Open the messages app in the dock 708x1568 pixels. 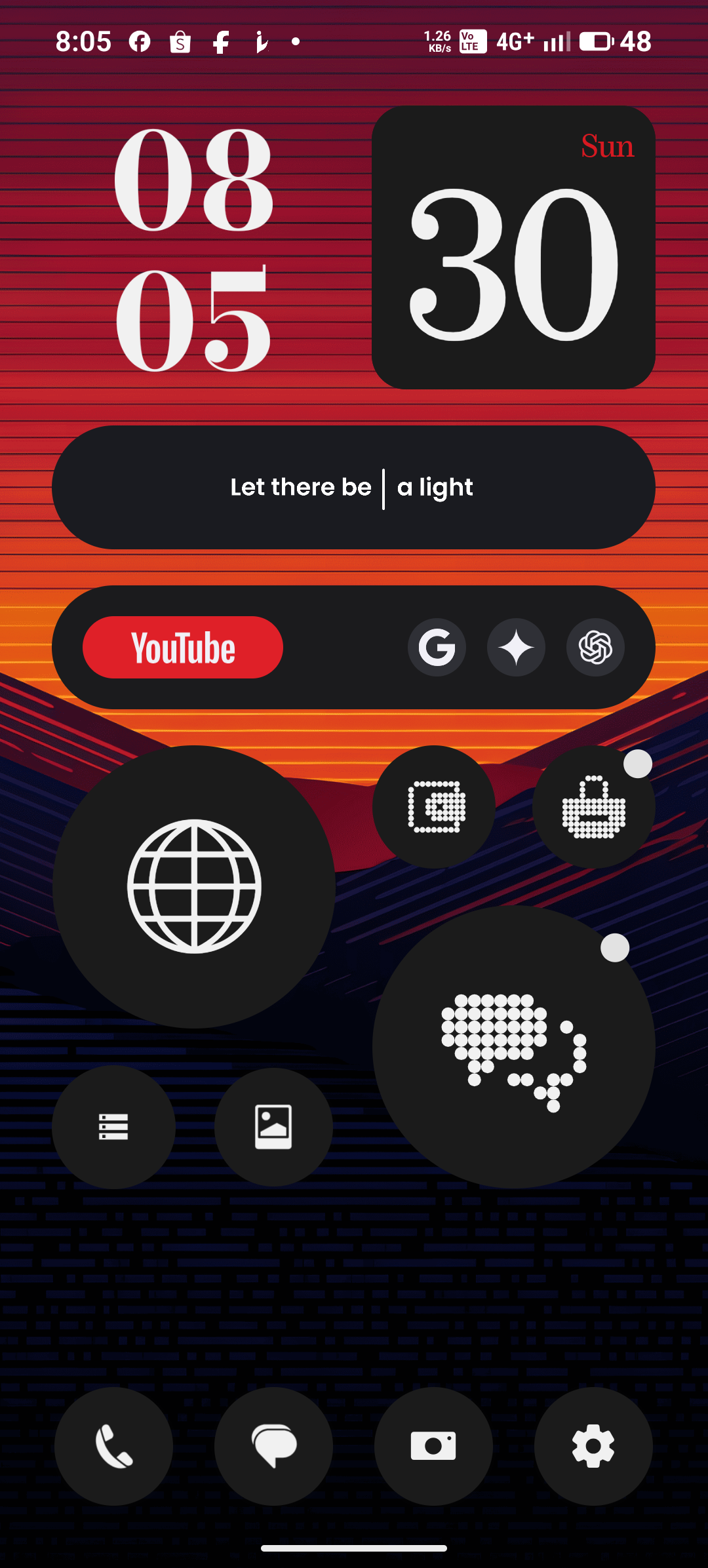coord(273,1446)
